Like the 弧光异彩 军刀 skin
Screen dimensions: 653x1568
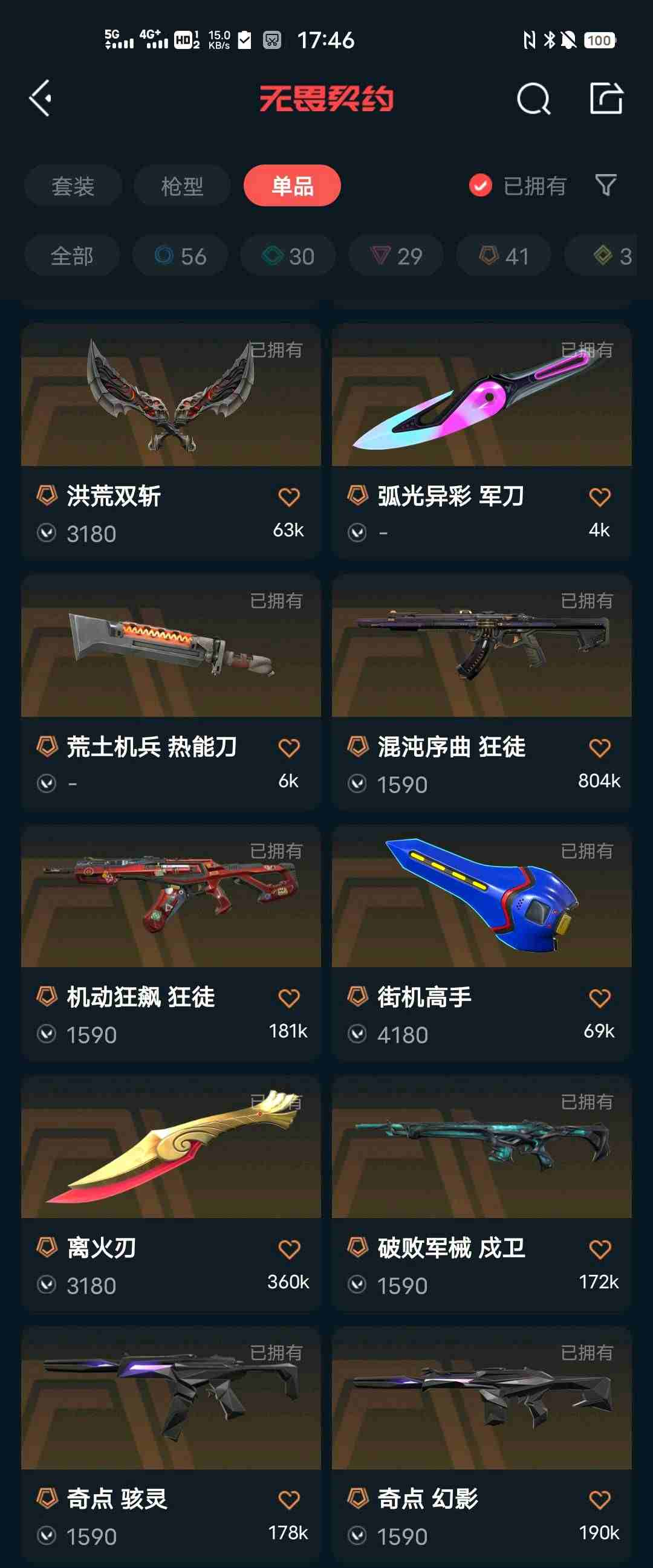pos(599,497)
